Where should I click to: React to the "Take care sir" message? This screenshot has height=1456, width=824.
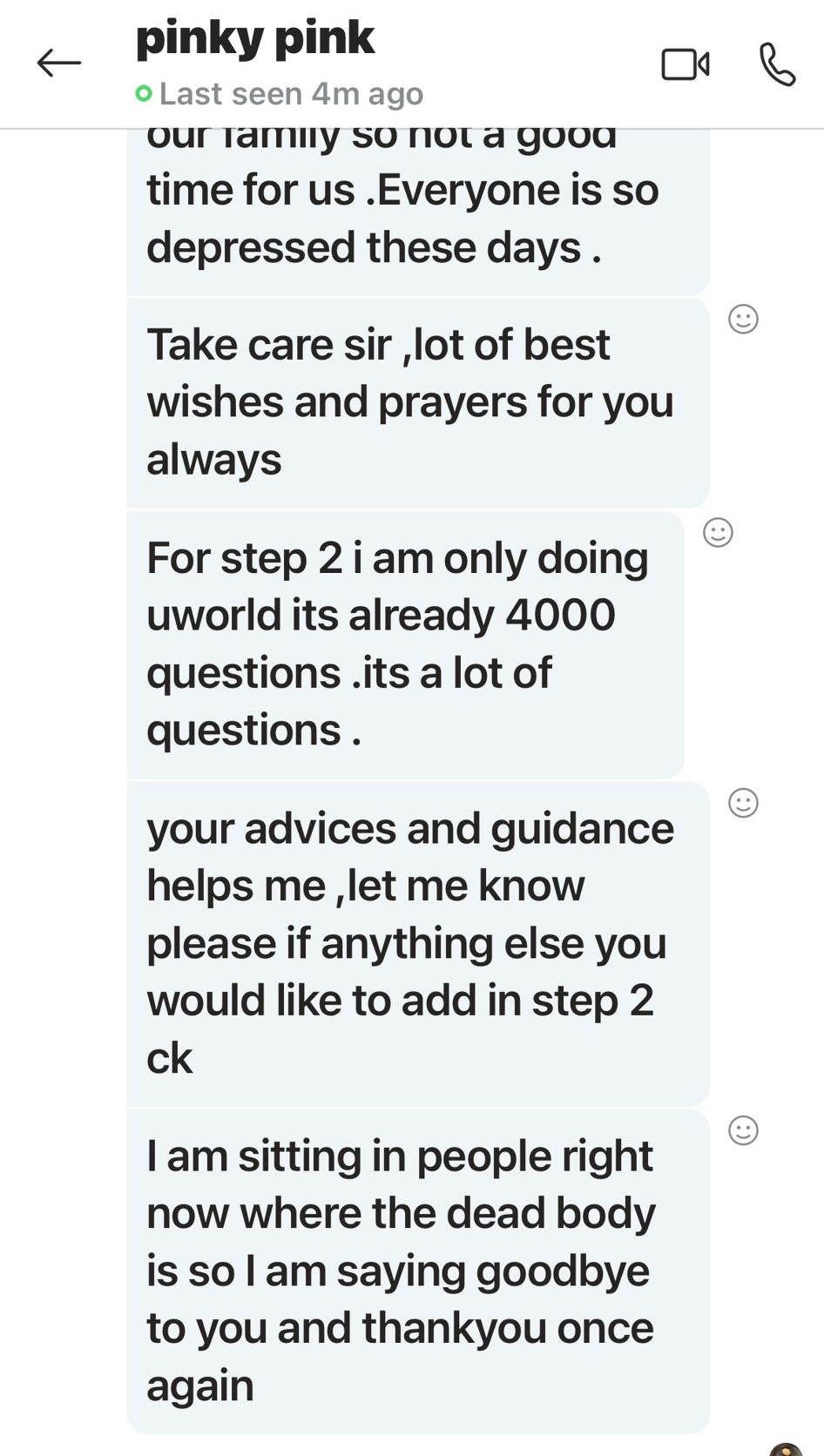point(743,320)
